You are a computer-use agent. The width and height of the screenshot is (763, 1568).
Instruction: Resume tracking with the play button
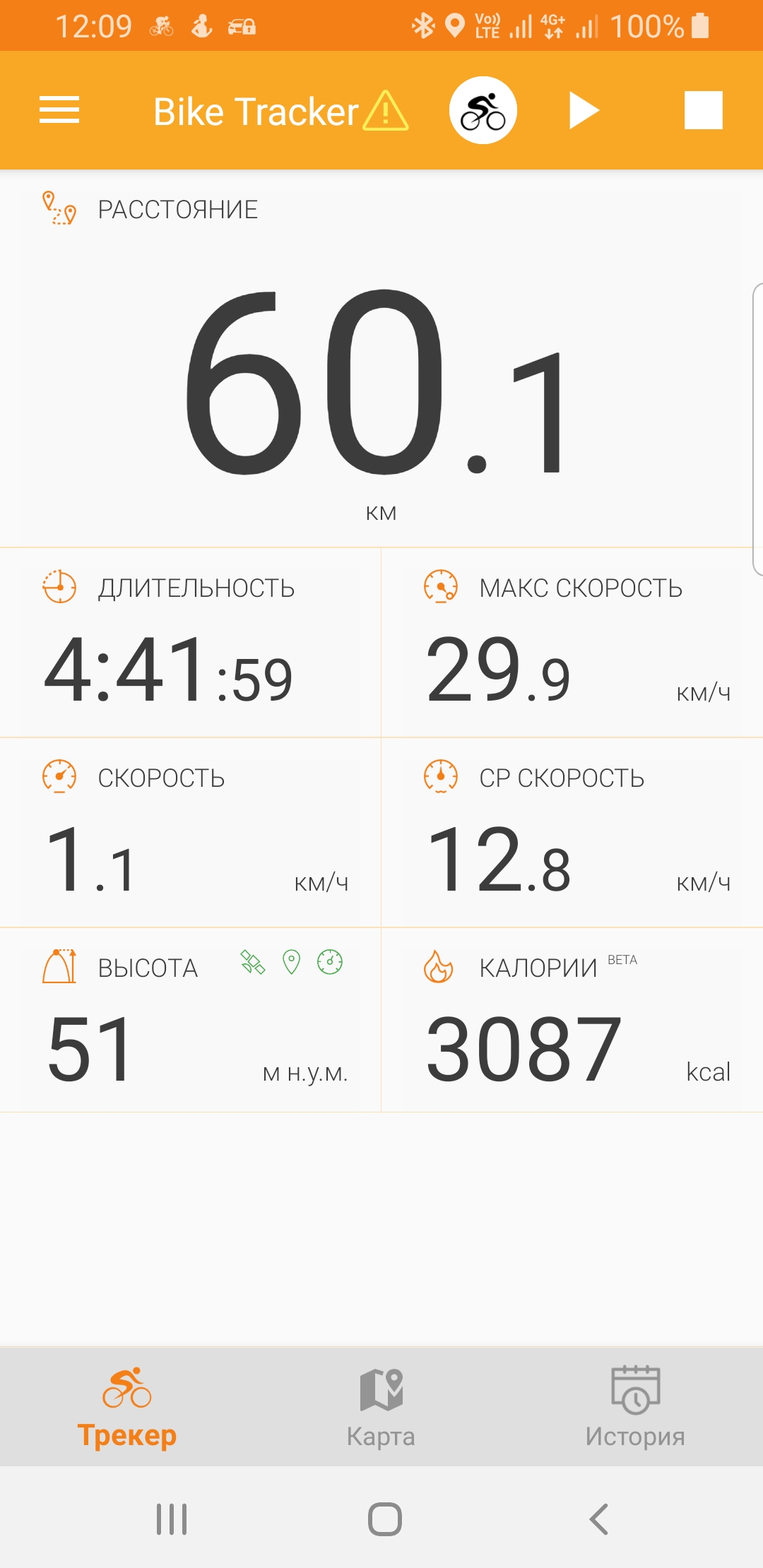coord(584,111)
